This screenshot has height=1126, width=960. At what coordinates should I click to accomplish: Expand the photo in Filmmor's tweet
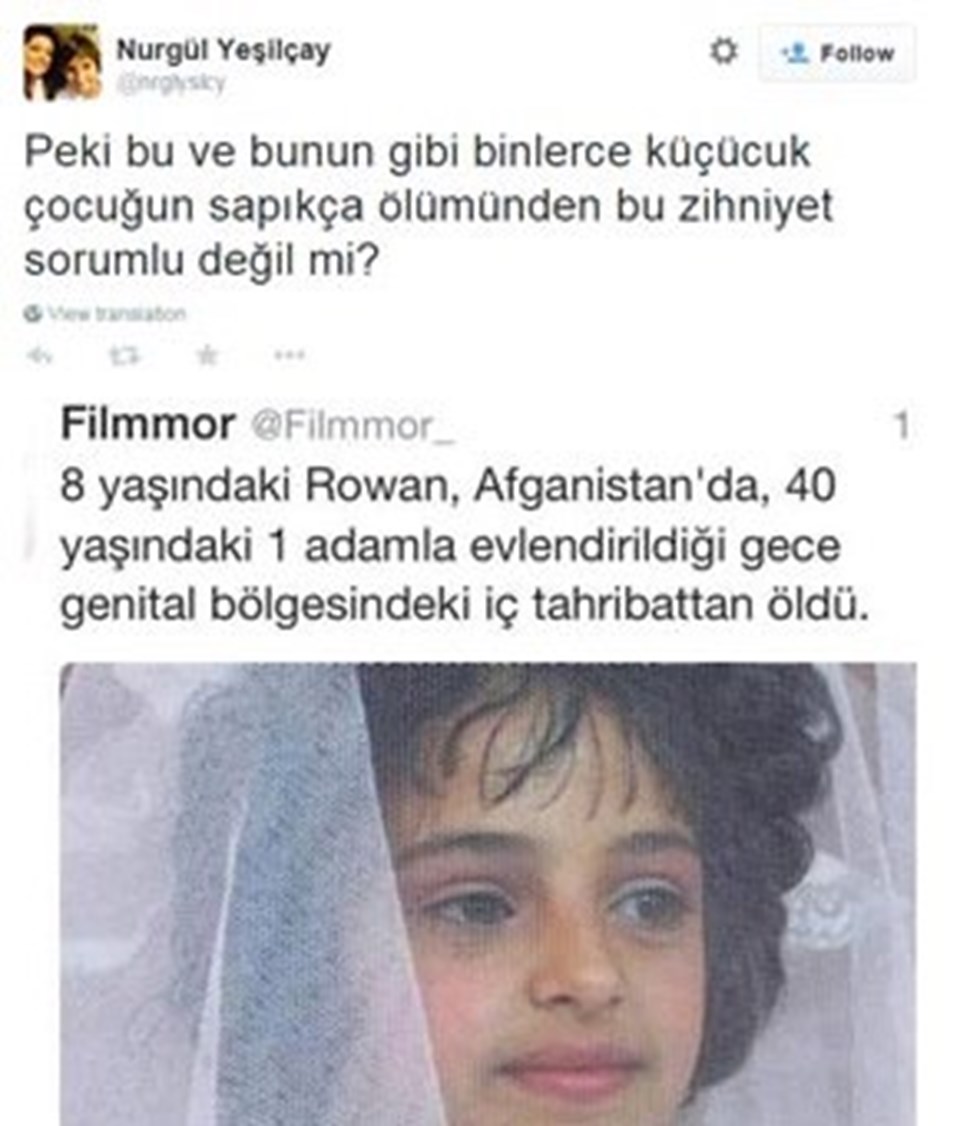pos(487,890)
